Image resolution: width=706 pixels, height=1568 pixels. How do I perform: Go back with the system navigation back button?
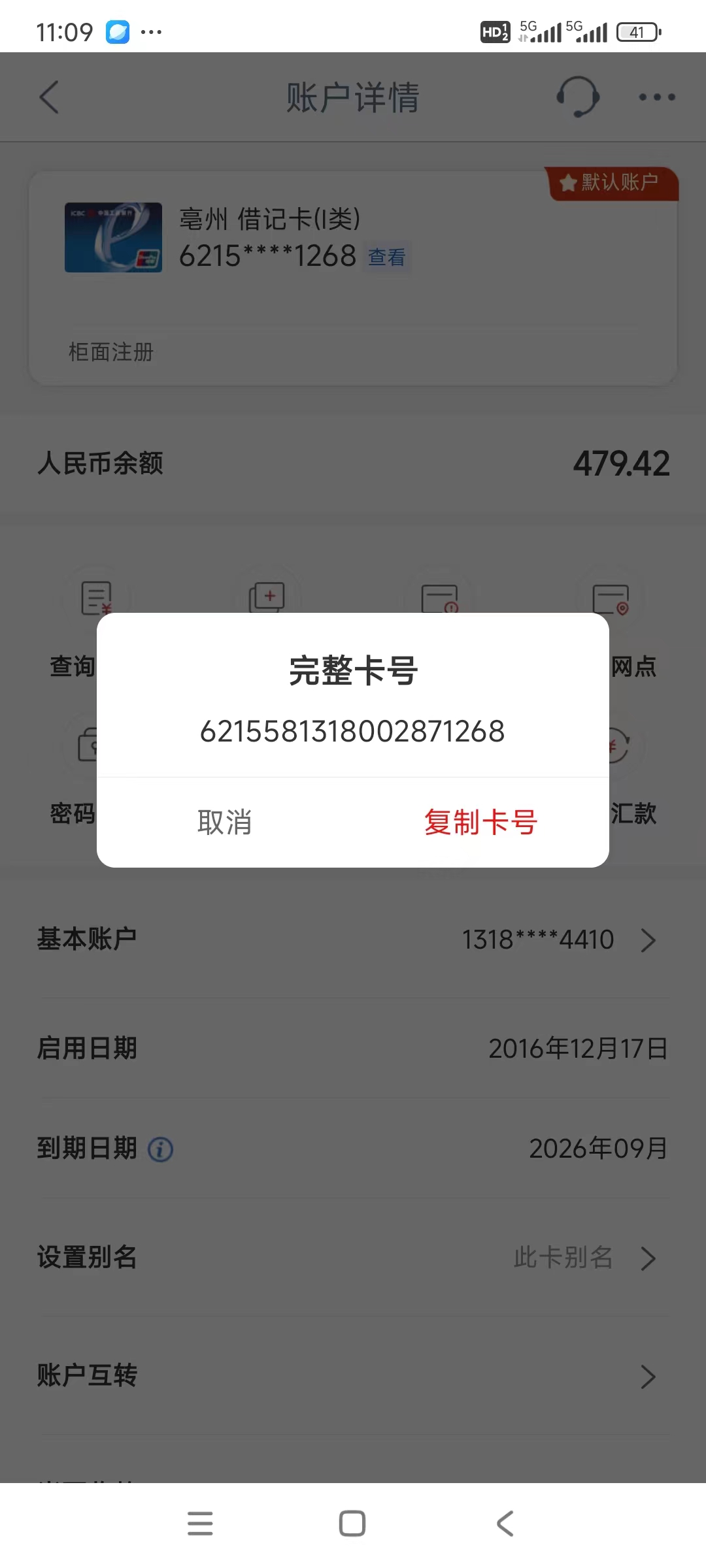point(505,1524)
